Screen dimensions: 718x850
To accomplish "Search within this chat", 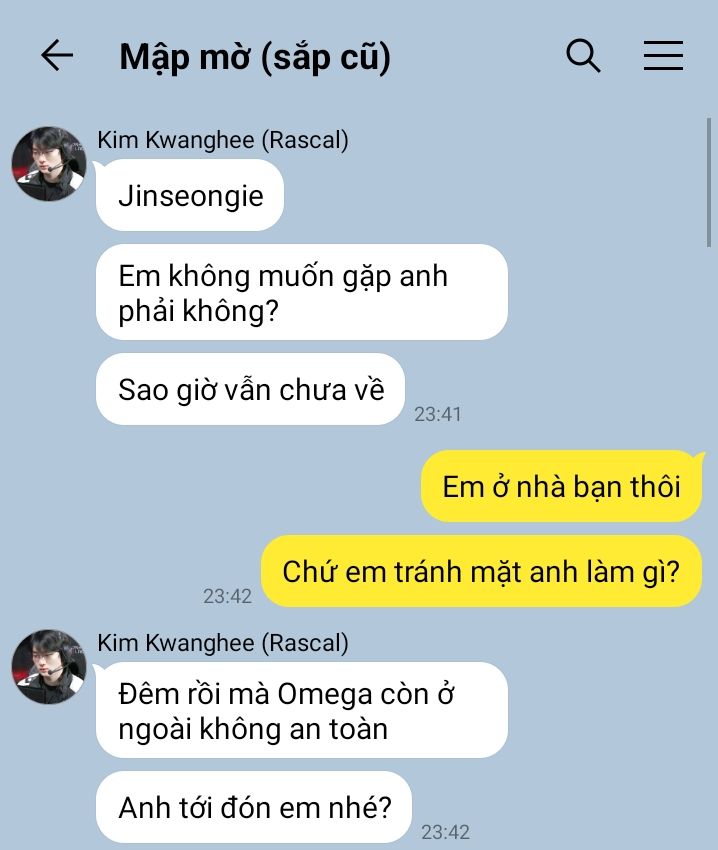I will 583,56.
